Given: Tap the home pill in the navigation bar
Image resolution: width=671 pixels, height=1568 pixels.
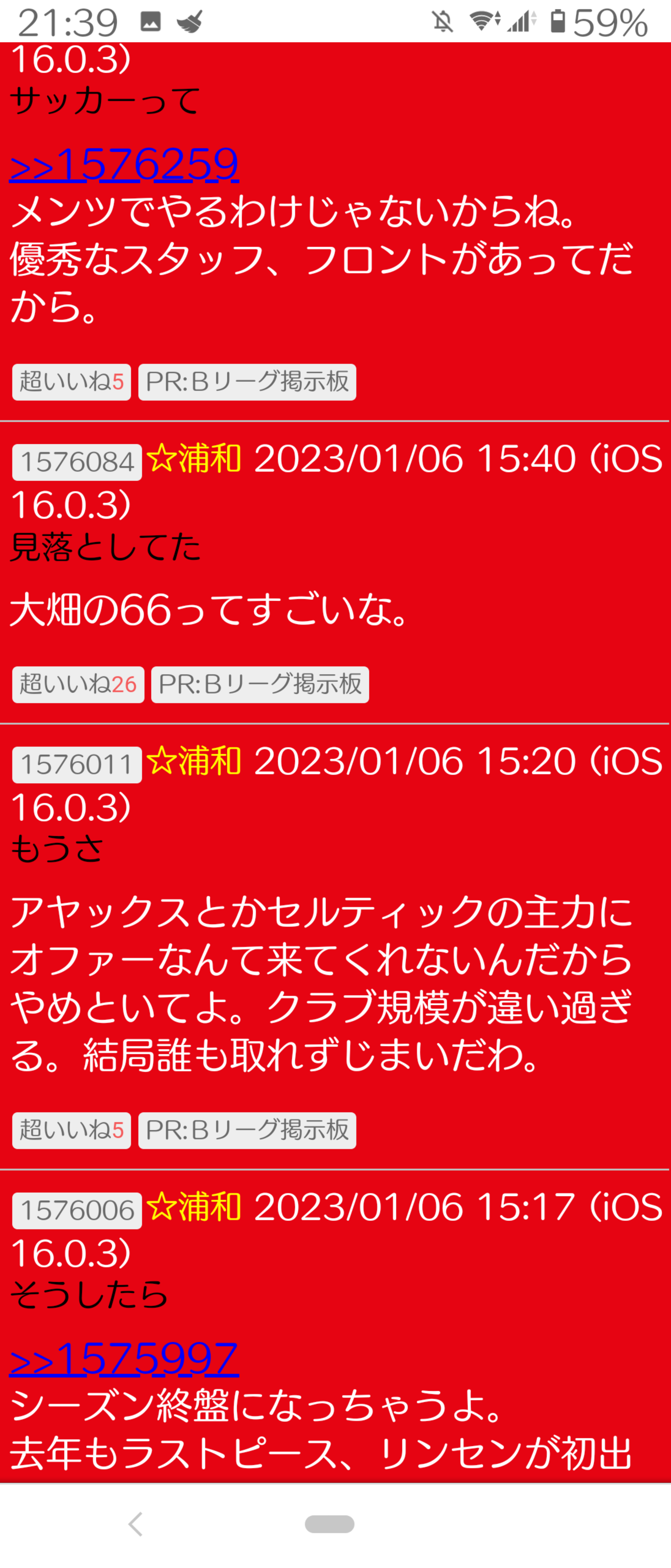Looking at the screenshot, I should pos(329,1523).
